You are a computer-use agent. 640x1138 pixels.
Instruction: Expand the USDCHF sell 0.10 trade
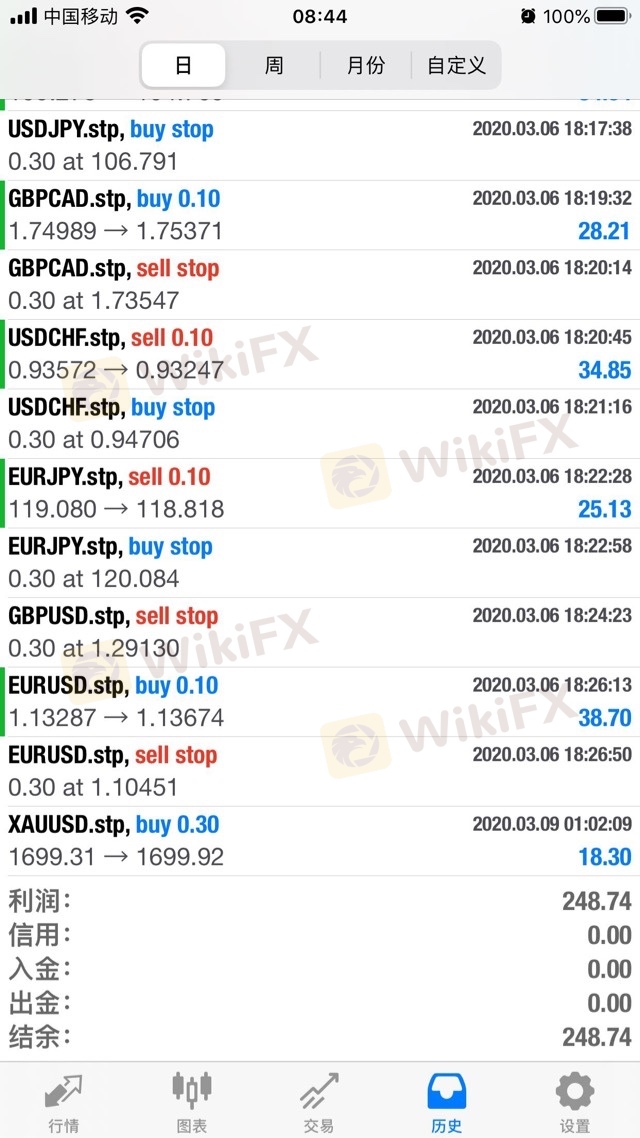[320, 354]
